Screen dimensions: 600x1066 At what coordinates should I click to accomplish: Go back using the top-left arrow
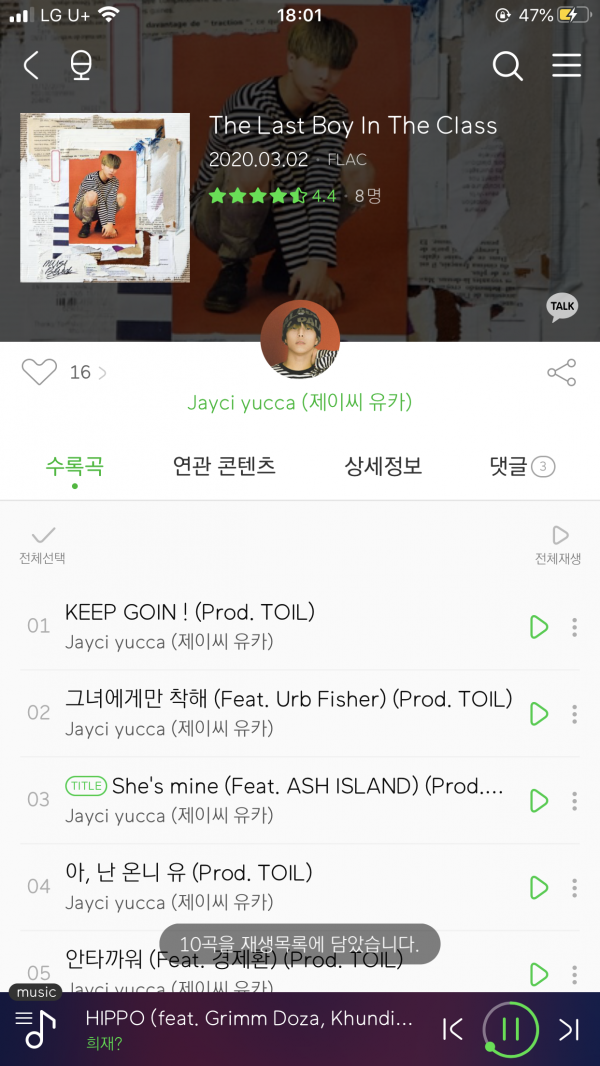click(31, 66)
